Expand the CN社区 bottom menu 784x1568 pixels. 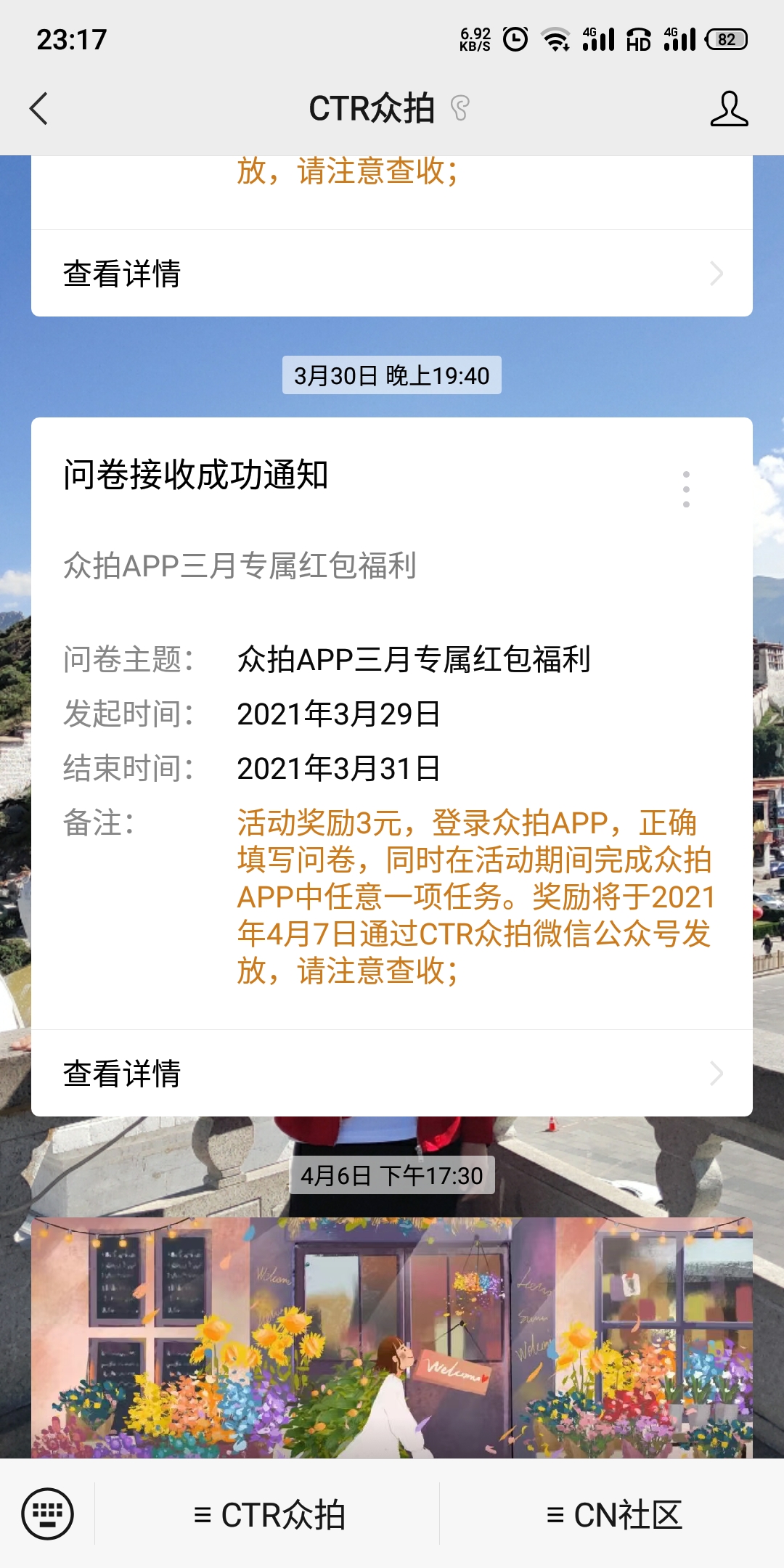pos(613,1515)
